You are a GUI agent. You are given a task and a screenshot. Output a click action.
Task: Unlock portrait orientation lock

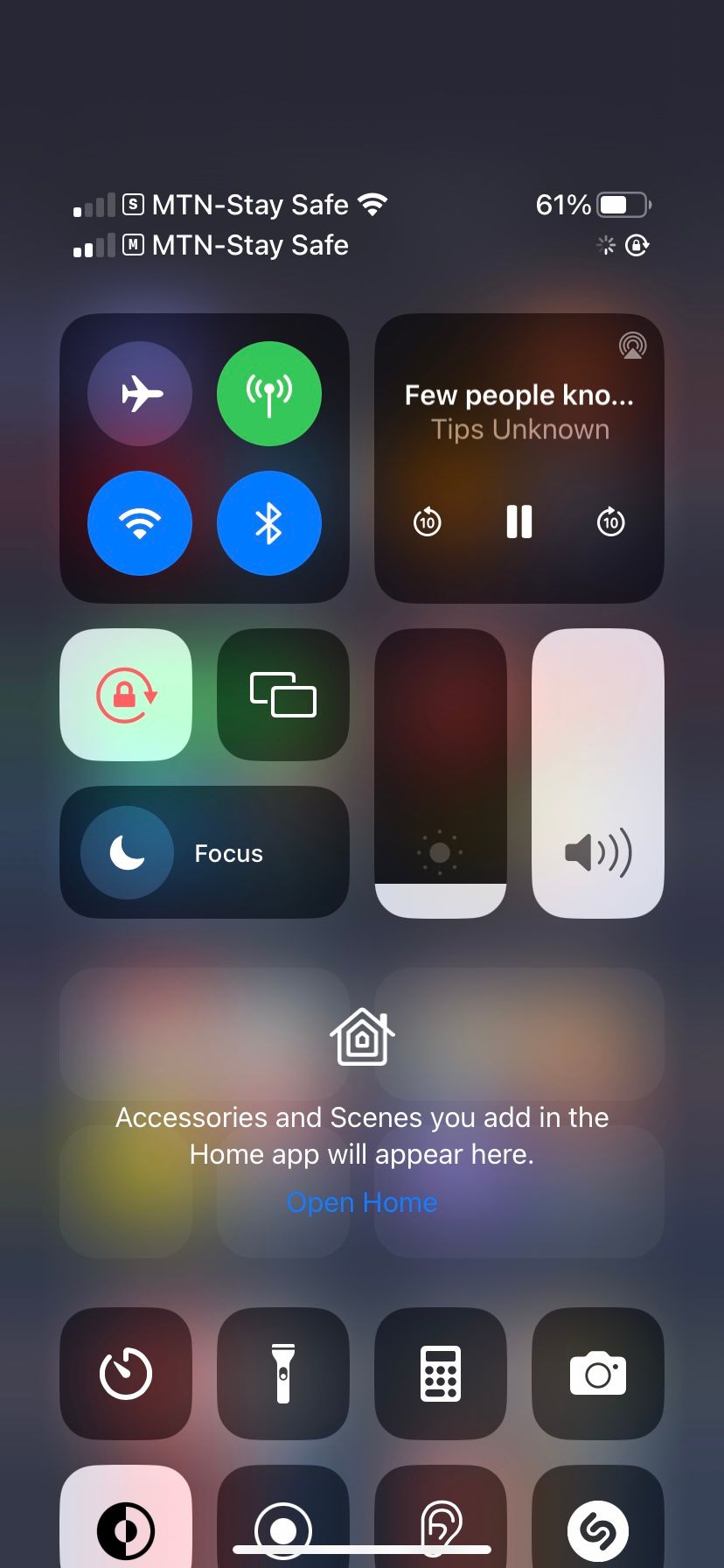pos(126,695)
